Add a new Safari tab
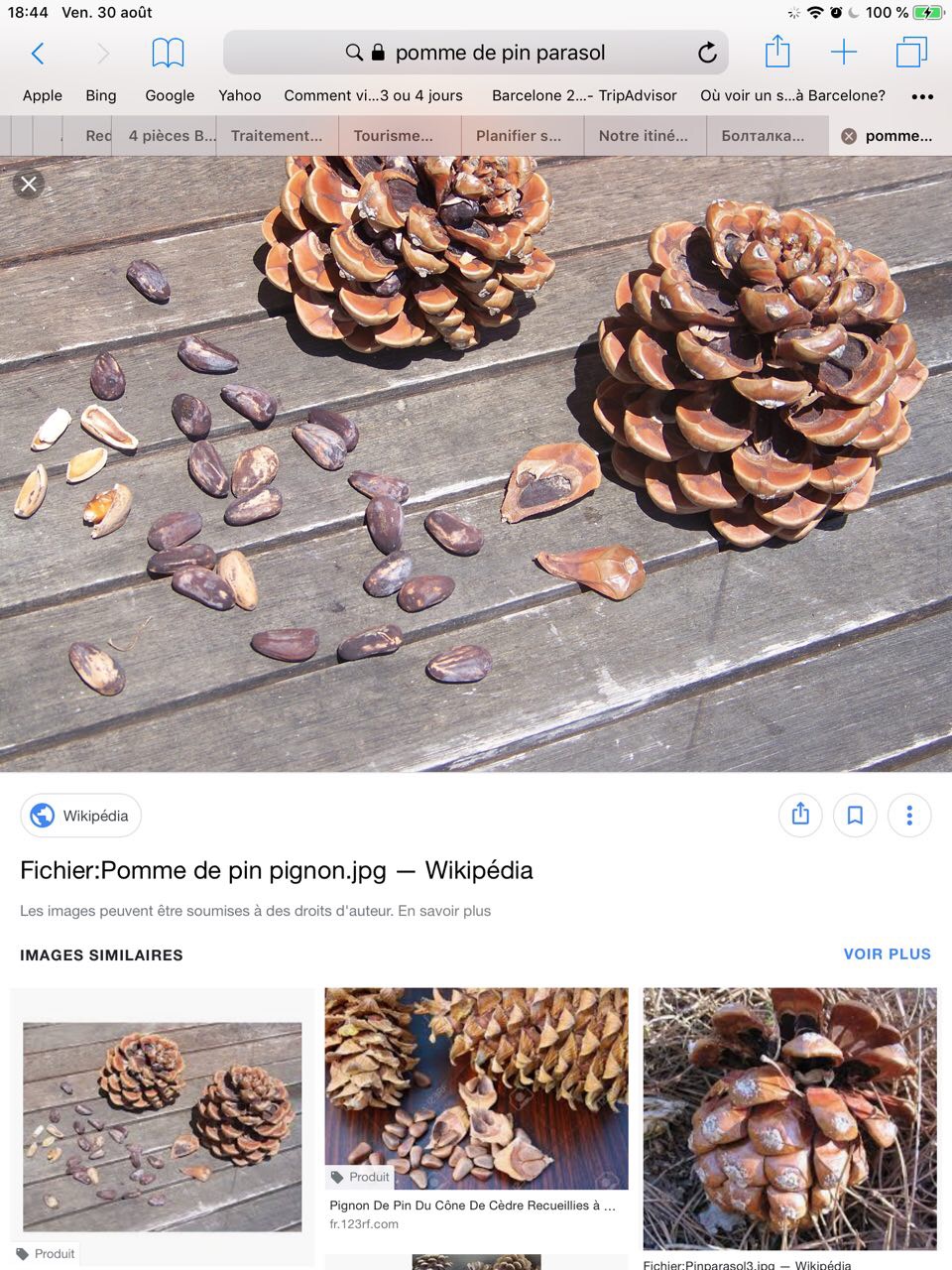The width and height of the screenshot is (952, 1270). [844, 53]
